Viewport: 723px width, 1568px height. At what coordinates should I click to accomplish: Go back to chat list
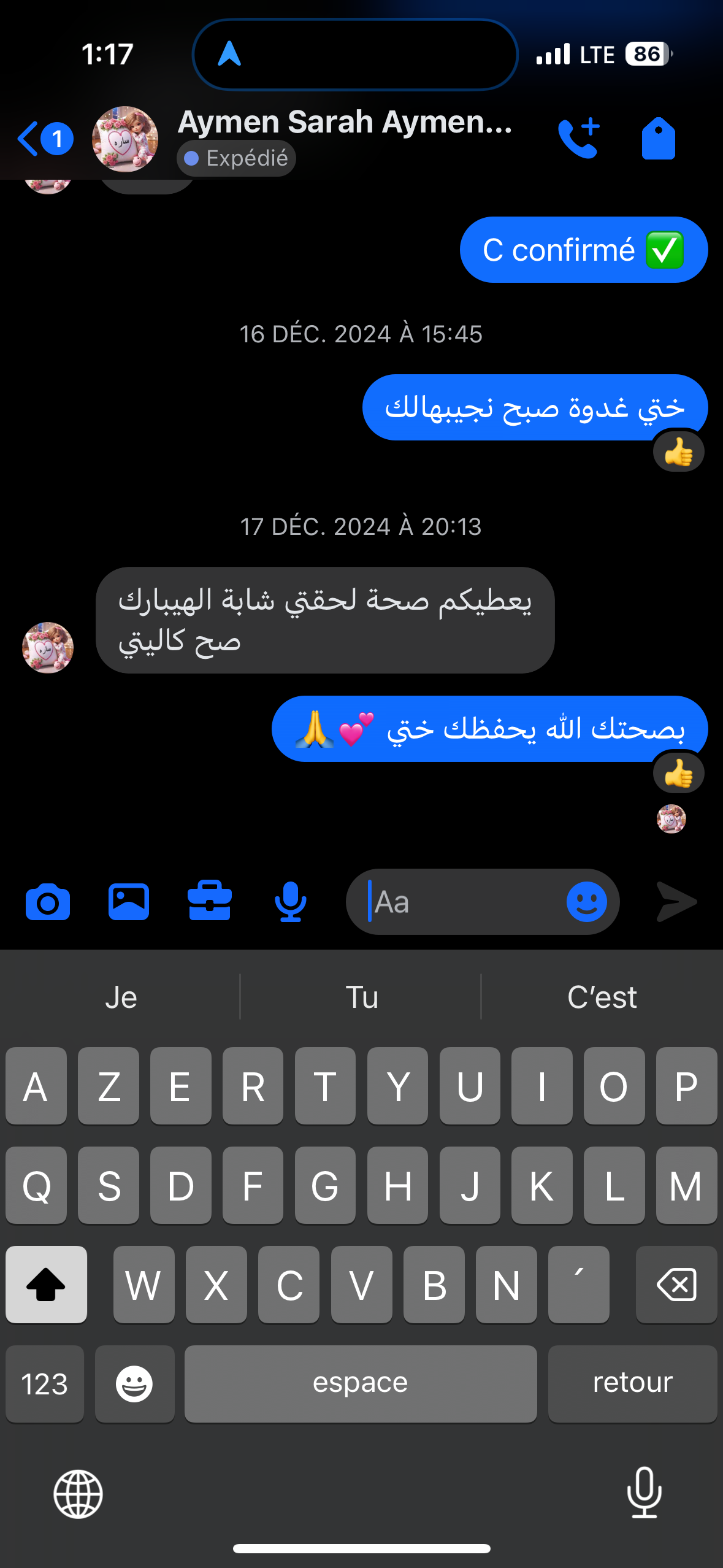[37, 138]
